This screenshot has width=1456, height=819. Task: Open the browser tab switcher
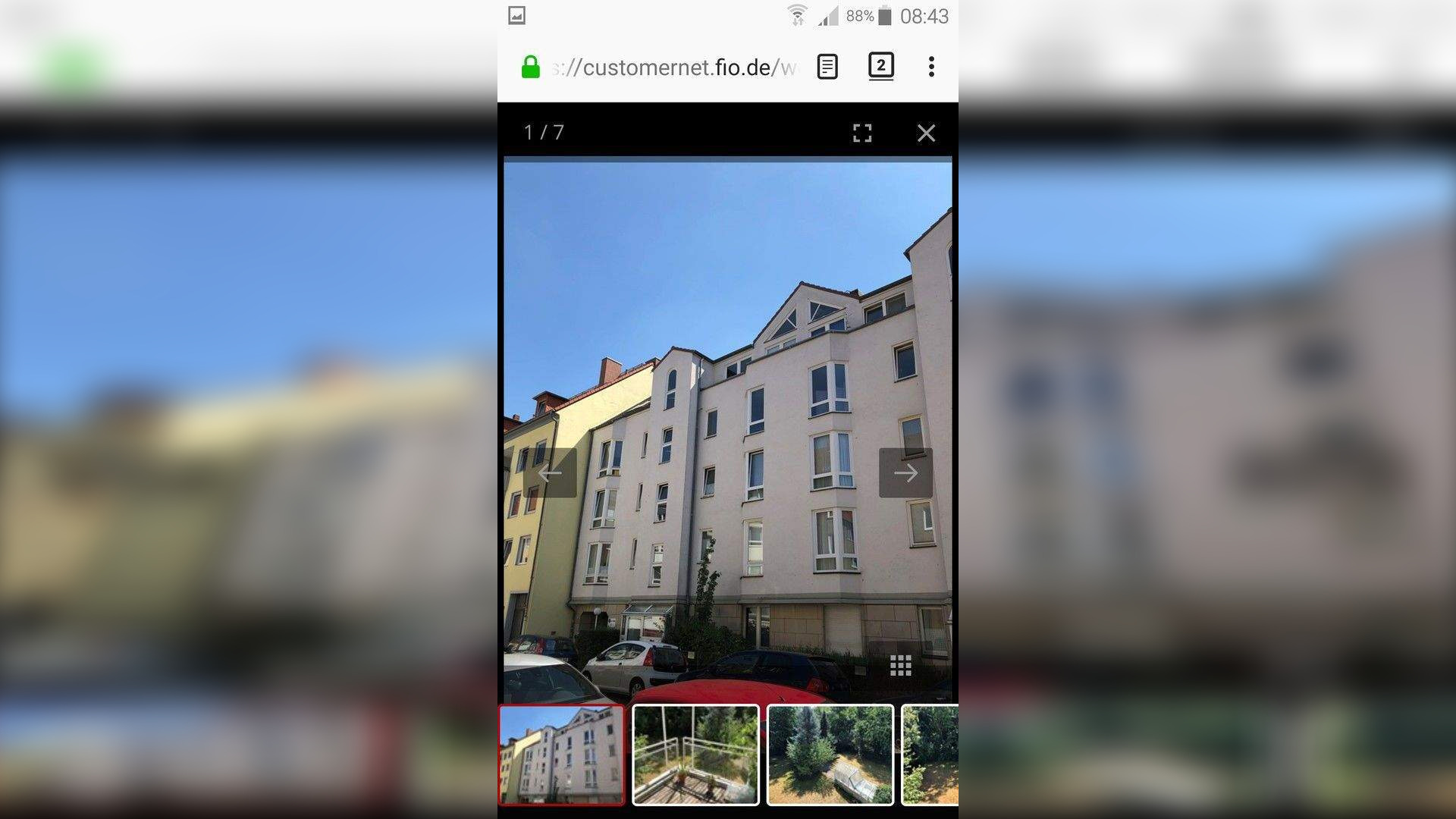[x=880, y=66]
